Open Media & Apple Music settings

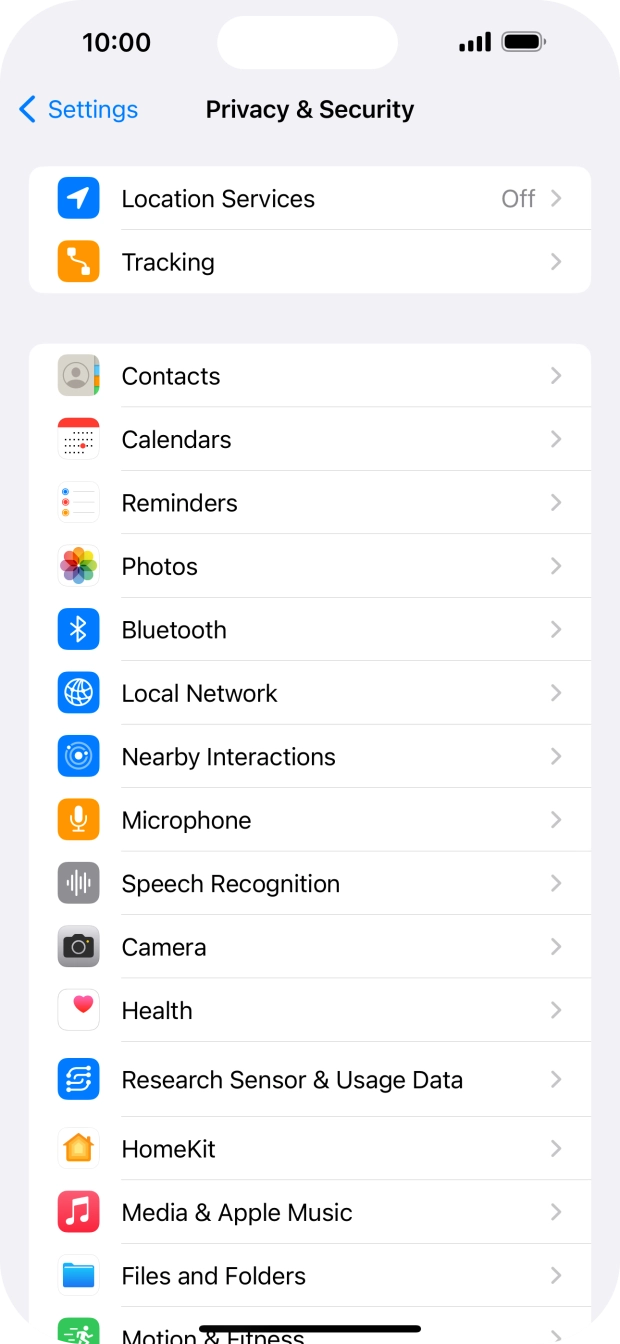point(310,1212)
